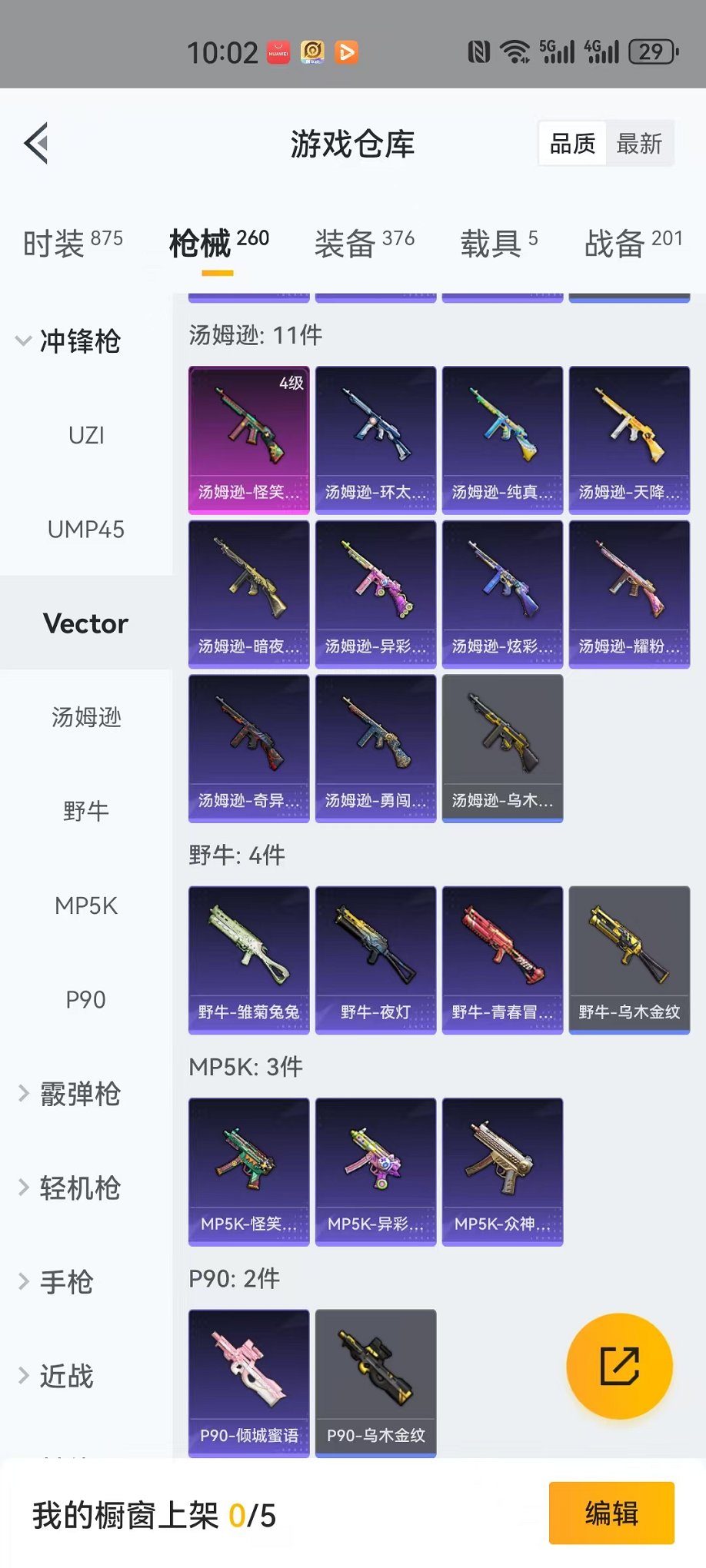Sort by 最新
This screenshot has height=1568, width=706.
[638, 144]
